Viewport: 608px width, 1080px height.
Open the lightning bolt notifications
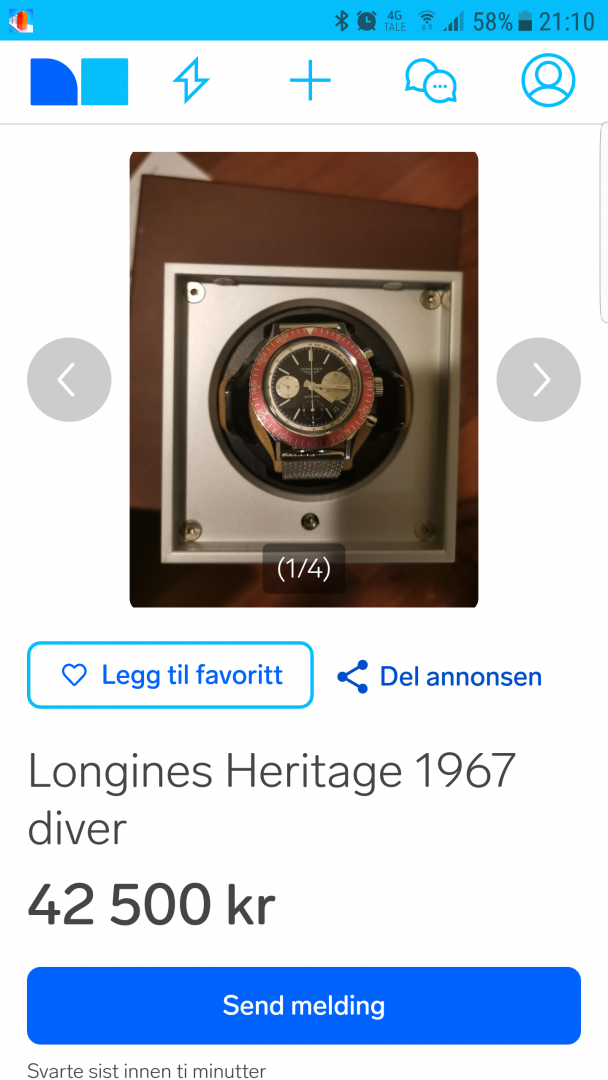[x=191, y=80]
